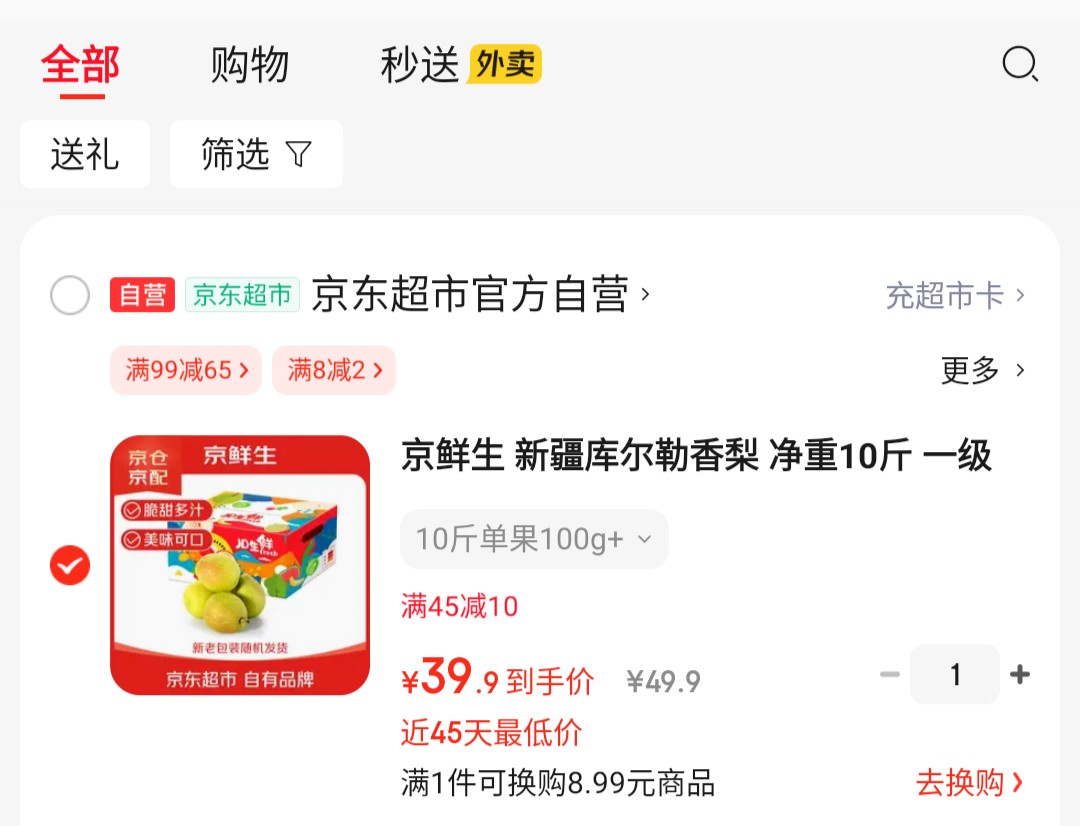Viewport: 1080px width, 826px height.
Task: Tap 去换购 to redeem add-on
Action: tap(969, 783)
